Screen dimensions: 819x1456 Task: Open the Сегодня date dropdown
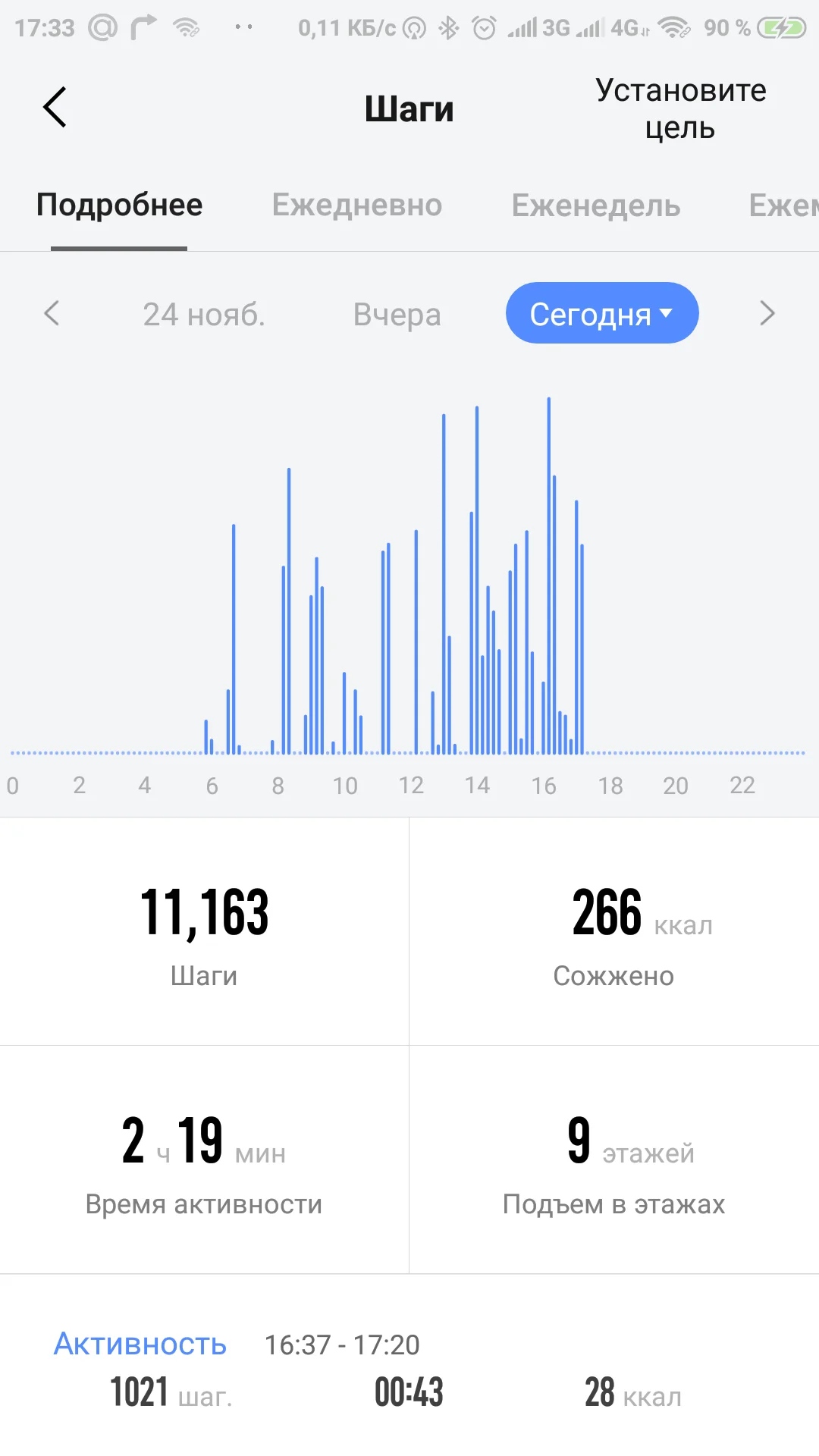(602, 312)
